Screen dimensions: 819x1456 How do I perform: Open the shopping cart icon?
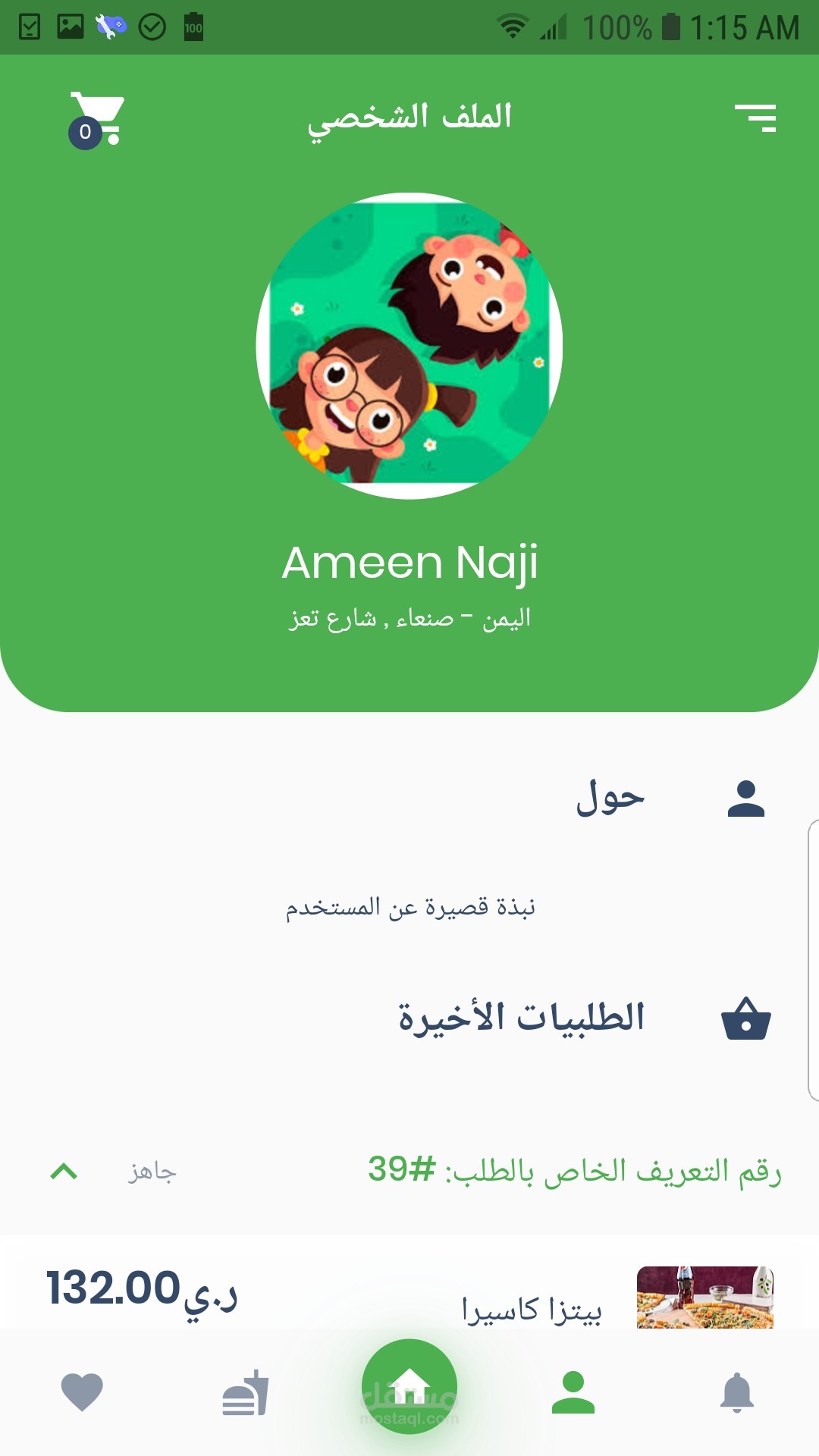coord(97,119)
